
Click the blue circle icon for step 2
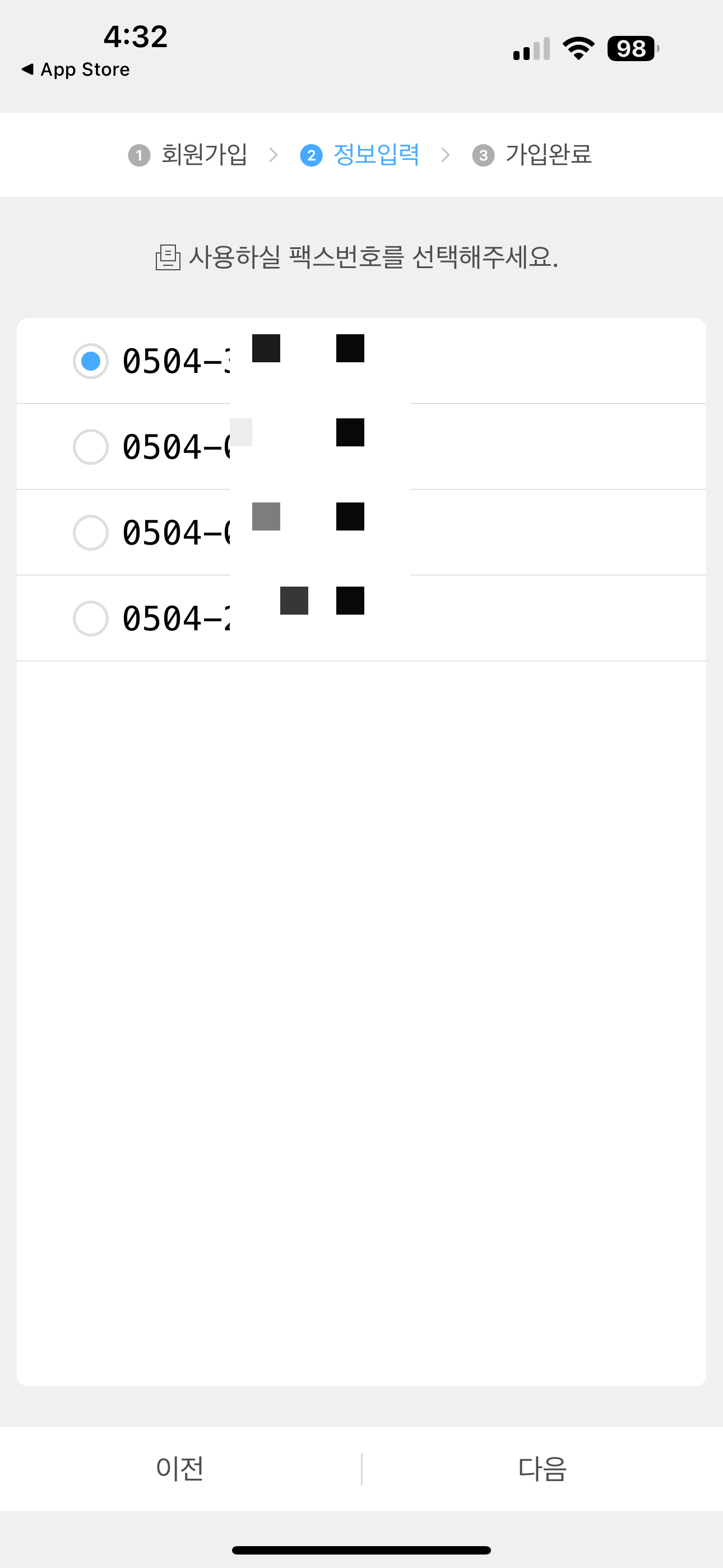point(312,155)
